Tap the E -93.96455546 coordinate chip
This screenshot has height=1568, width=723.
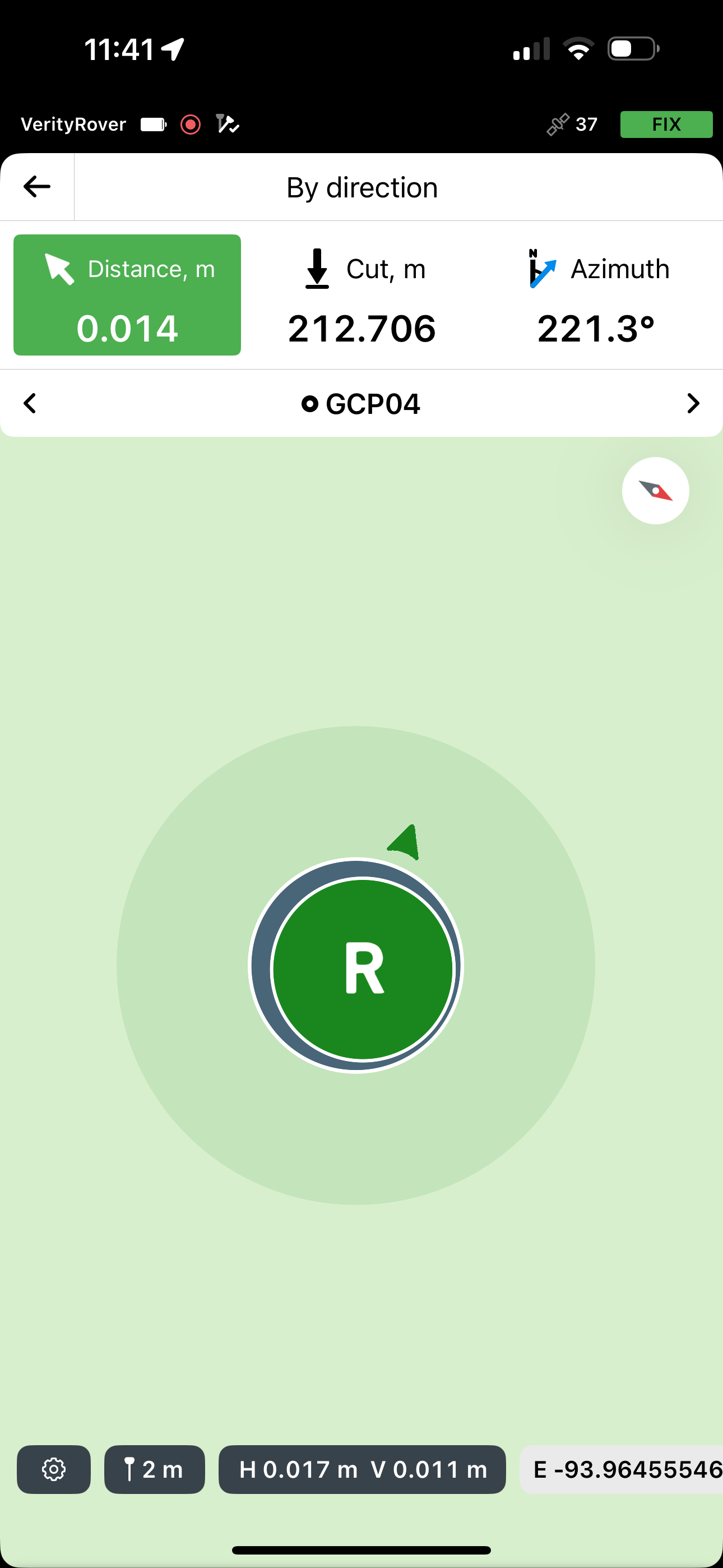622,1469
